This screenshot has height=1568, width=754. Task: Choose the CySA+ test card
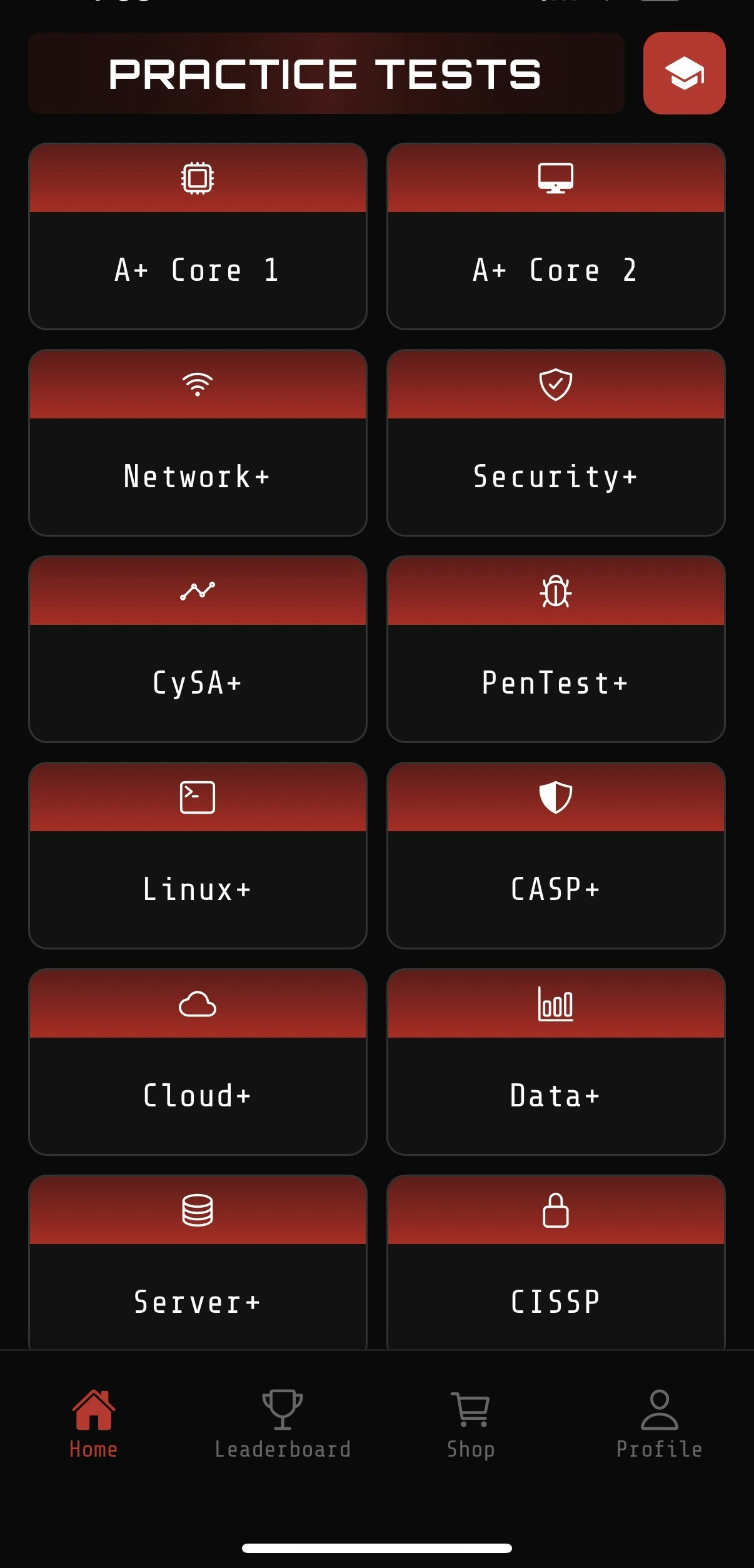[x=198, y=649]
